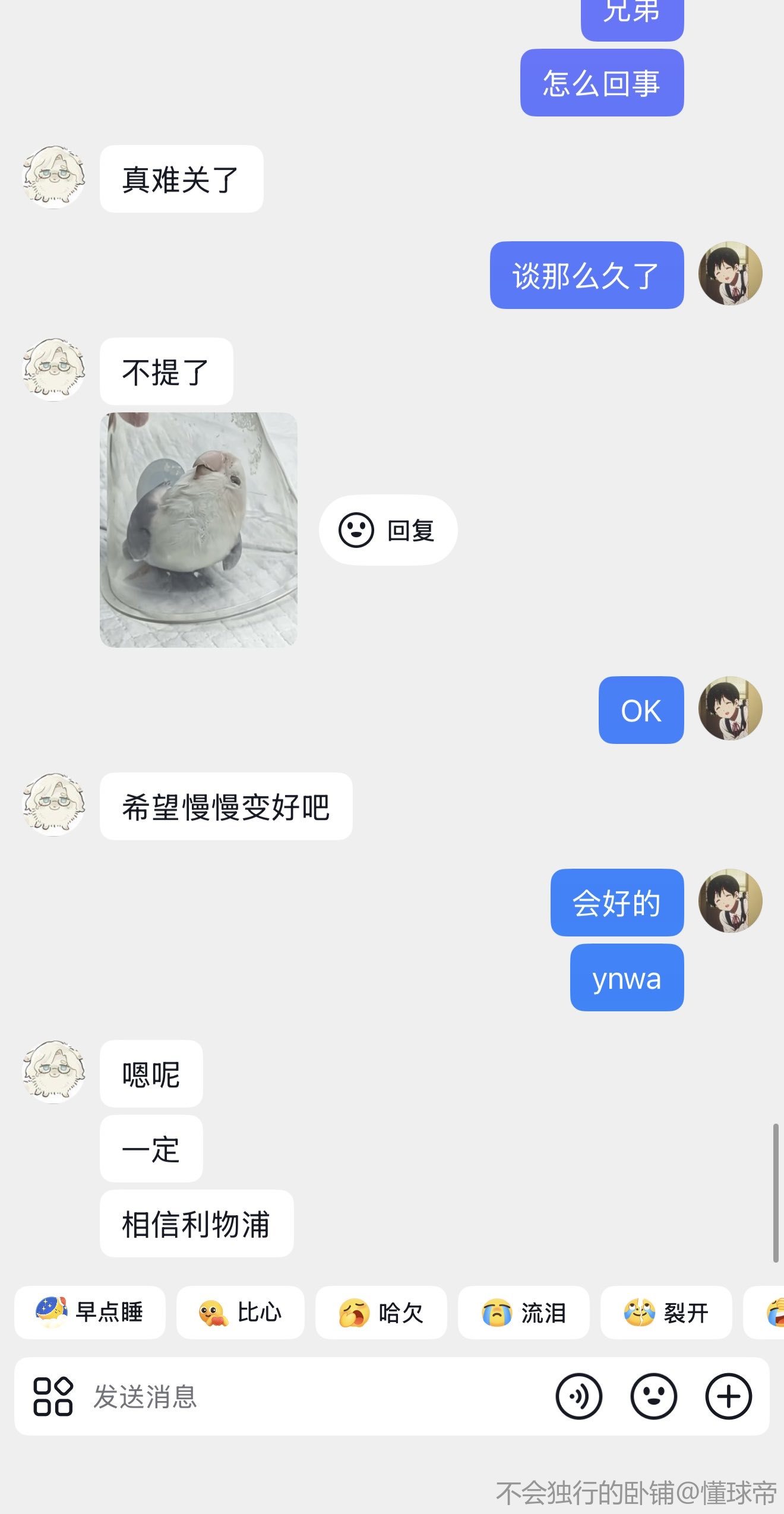Open the four-square apps menu icon
This screenshot has width=784, height=1514.
53,1396
